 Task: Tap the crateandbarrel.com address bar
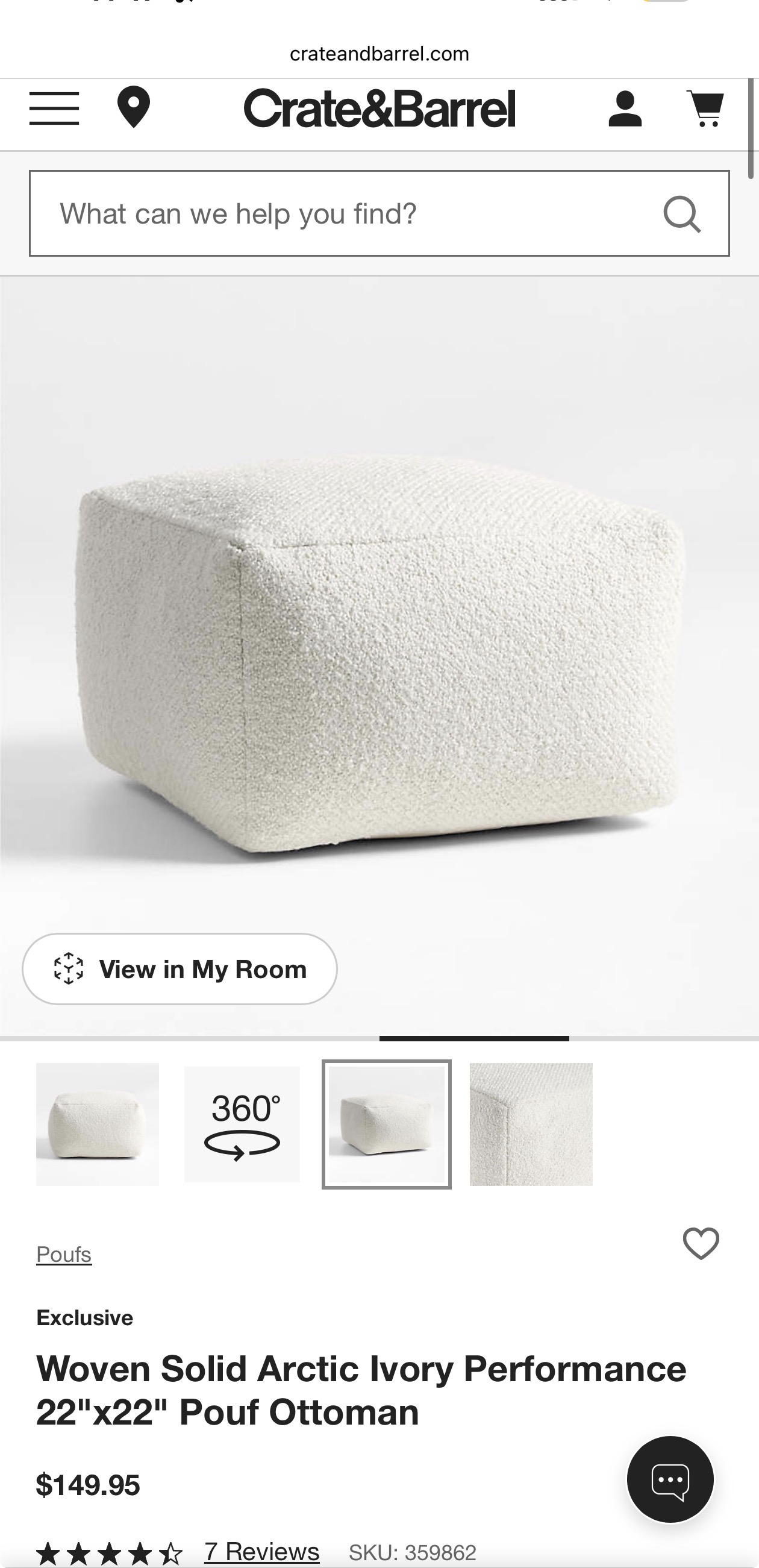(379, 54)
